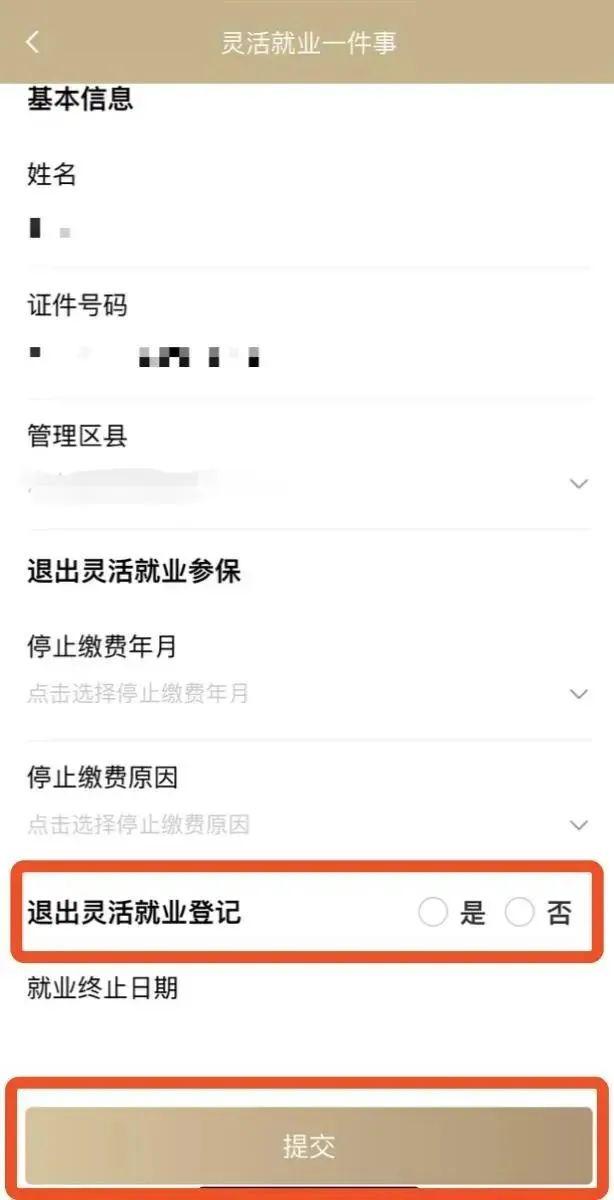Image resolution: width=614 pixels, height=1200 pixels.
Task: Go back using the top-left arrow
Action: pos(33,43)
